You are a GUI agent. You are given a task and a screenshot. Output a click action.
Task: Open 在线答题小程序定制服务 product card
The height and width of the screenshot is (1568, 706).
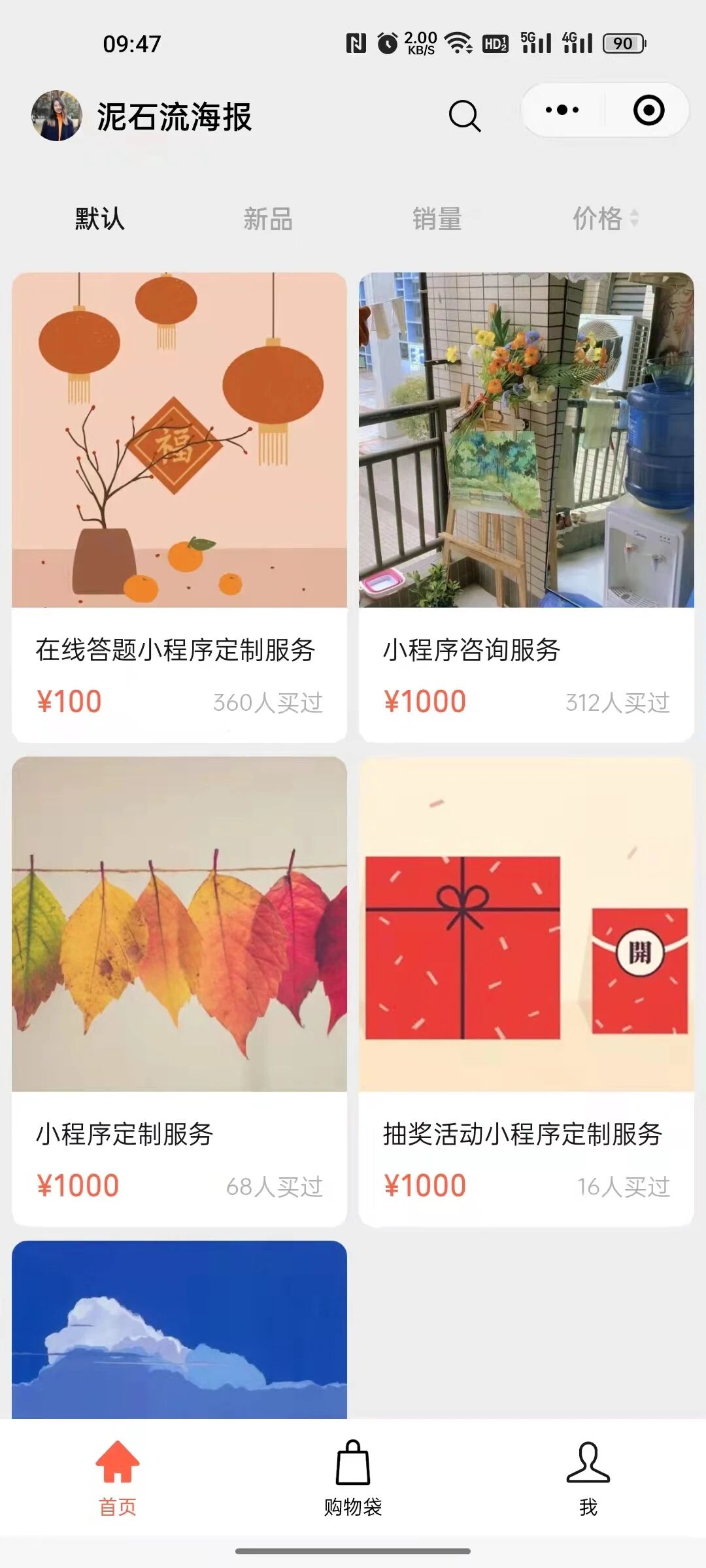[179, 506]
